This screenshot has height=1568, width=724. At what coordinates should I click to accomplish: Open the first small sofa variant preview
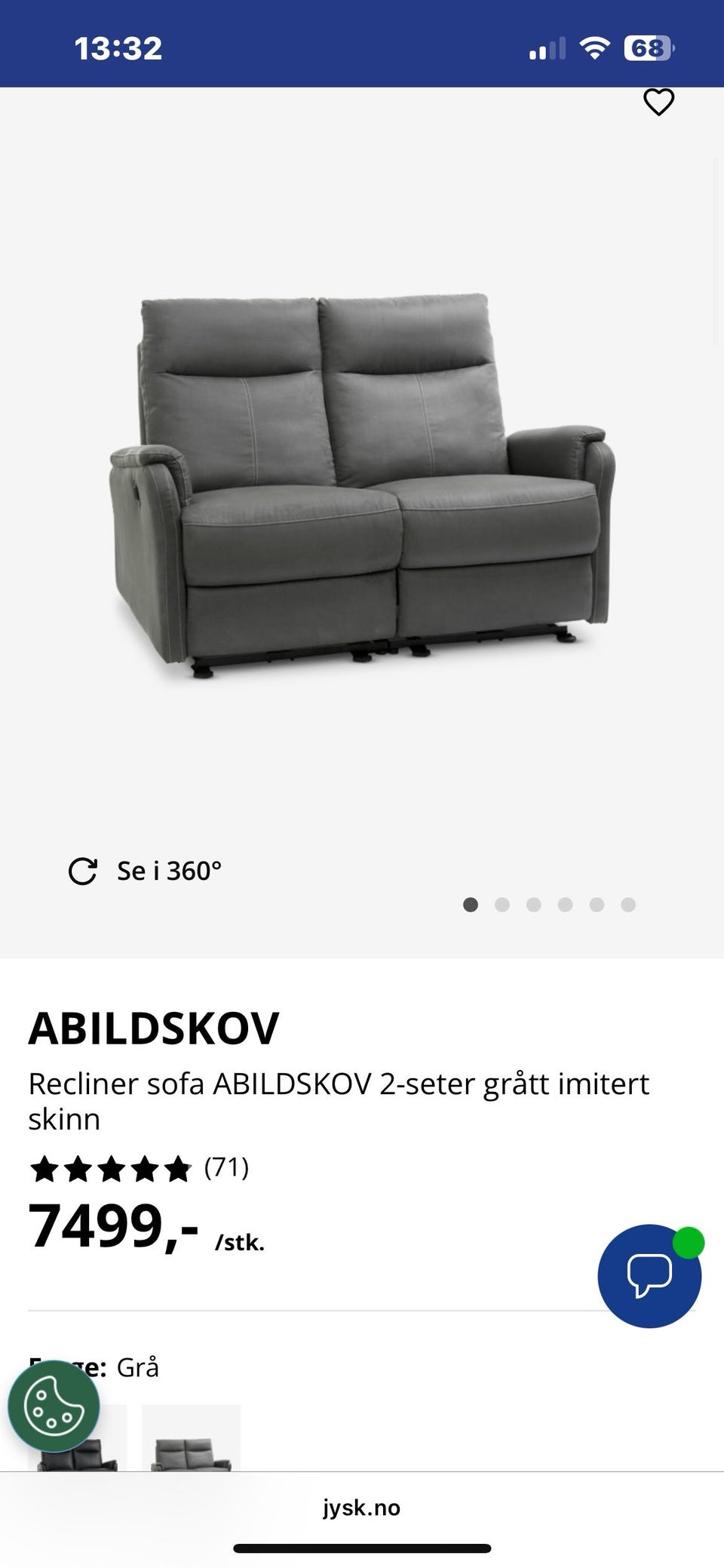click(75, 1453)
